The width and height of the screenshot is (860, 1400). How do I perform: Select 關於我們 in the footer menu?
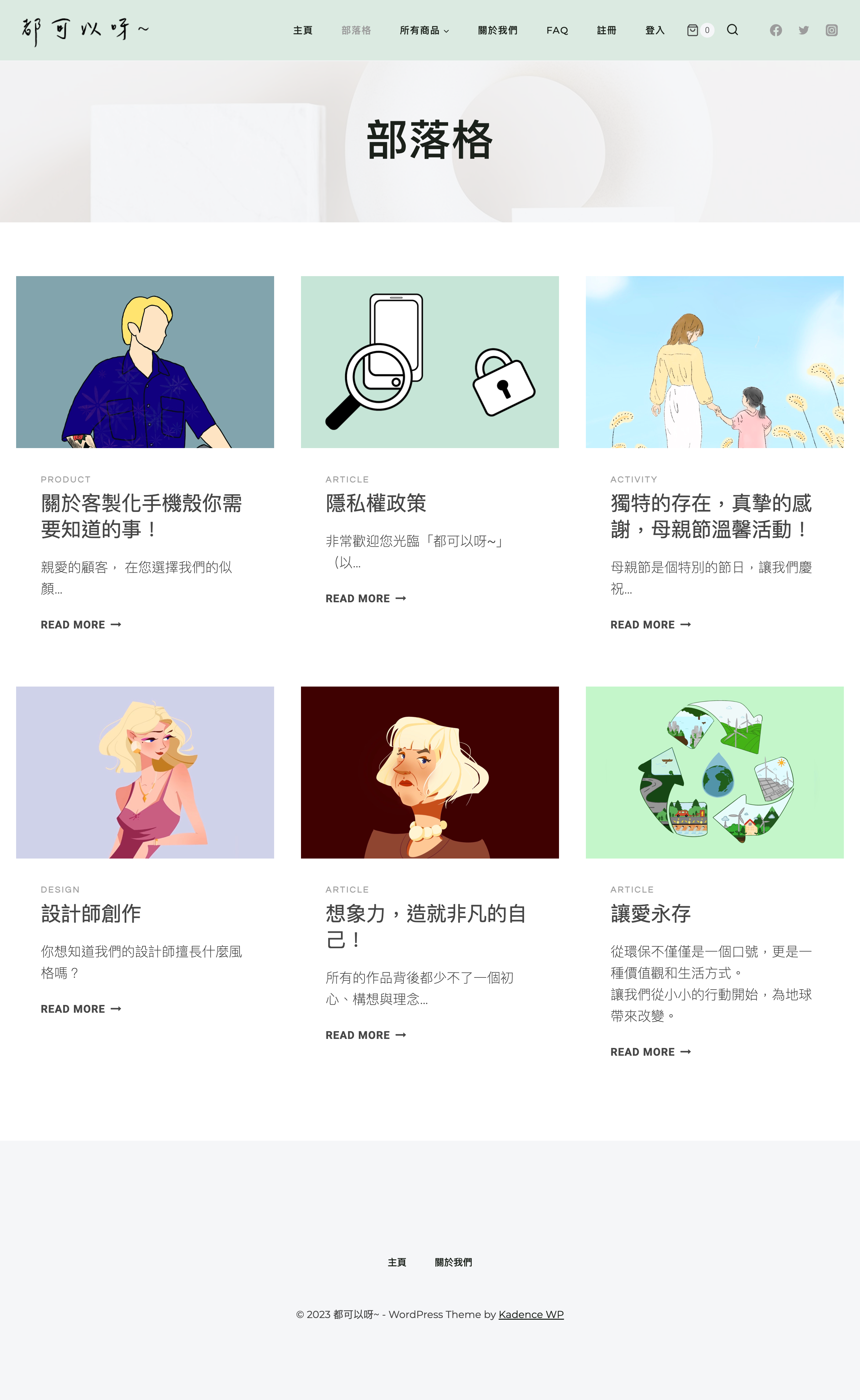[453, 1262]
